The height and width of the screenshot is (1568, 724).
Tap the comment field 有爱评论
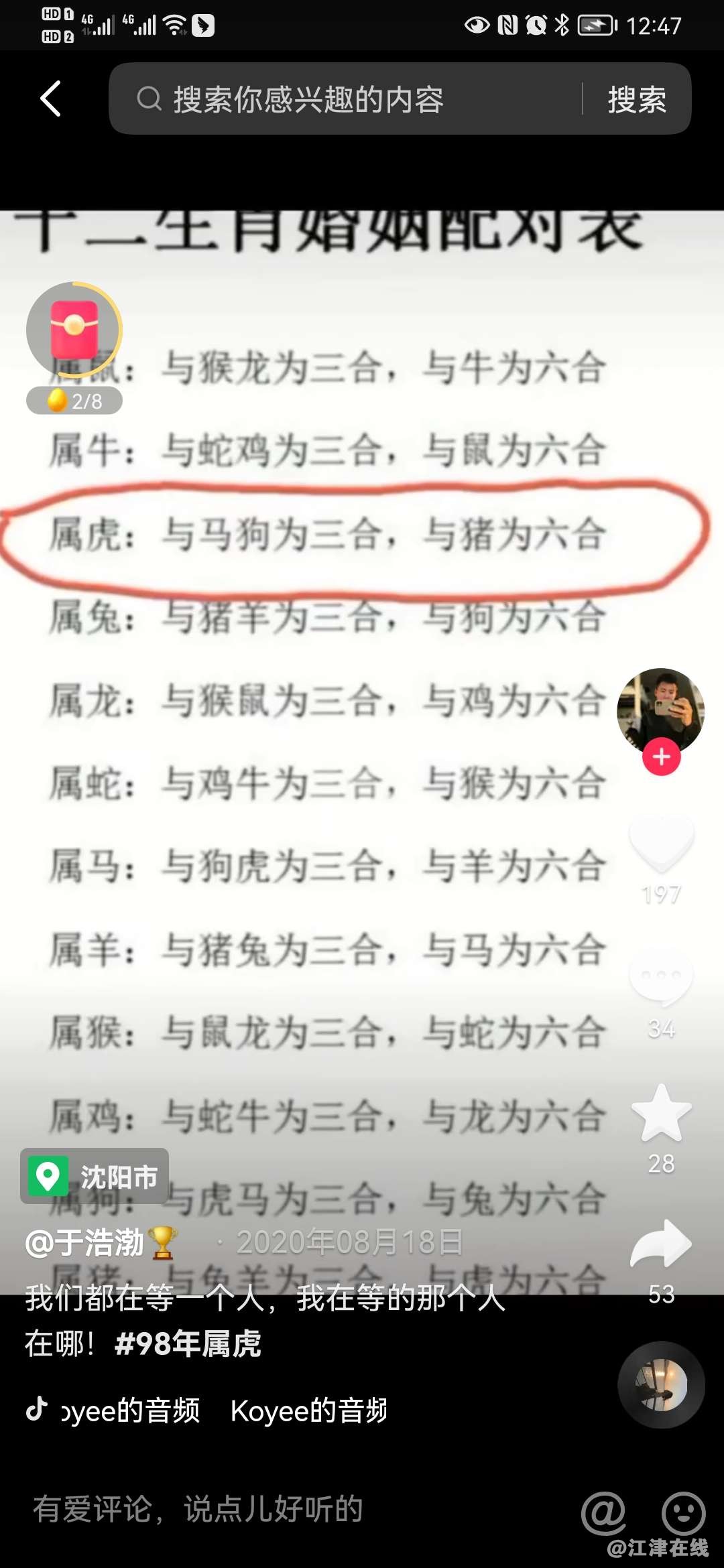[x=268, y=1509]
